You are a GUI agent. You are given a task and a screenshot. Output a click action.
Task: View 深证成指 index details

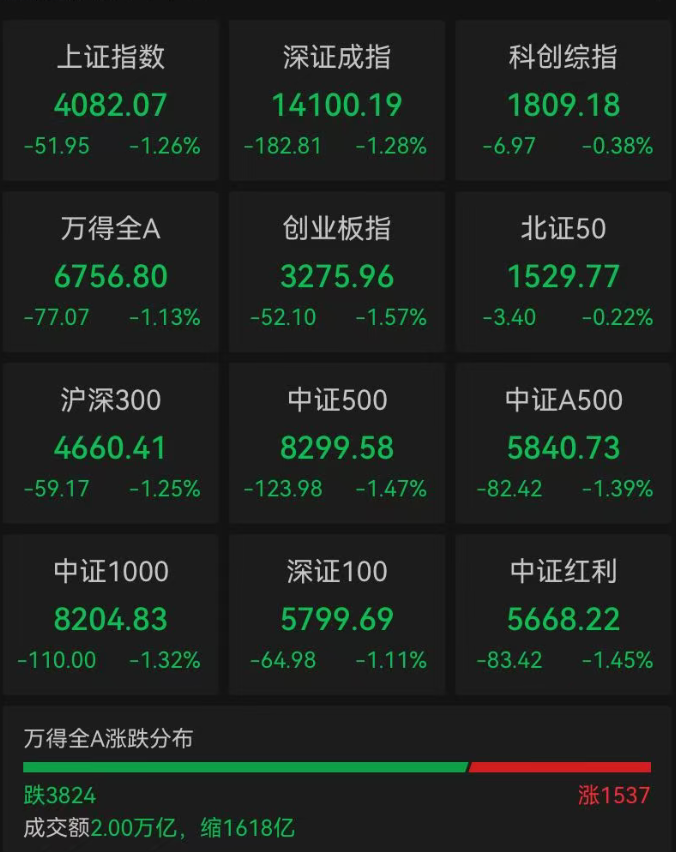pyautogui.click(x=337, y=101)
